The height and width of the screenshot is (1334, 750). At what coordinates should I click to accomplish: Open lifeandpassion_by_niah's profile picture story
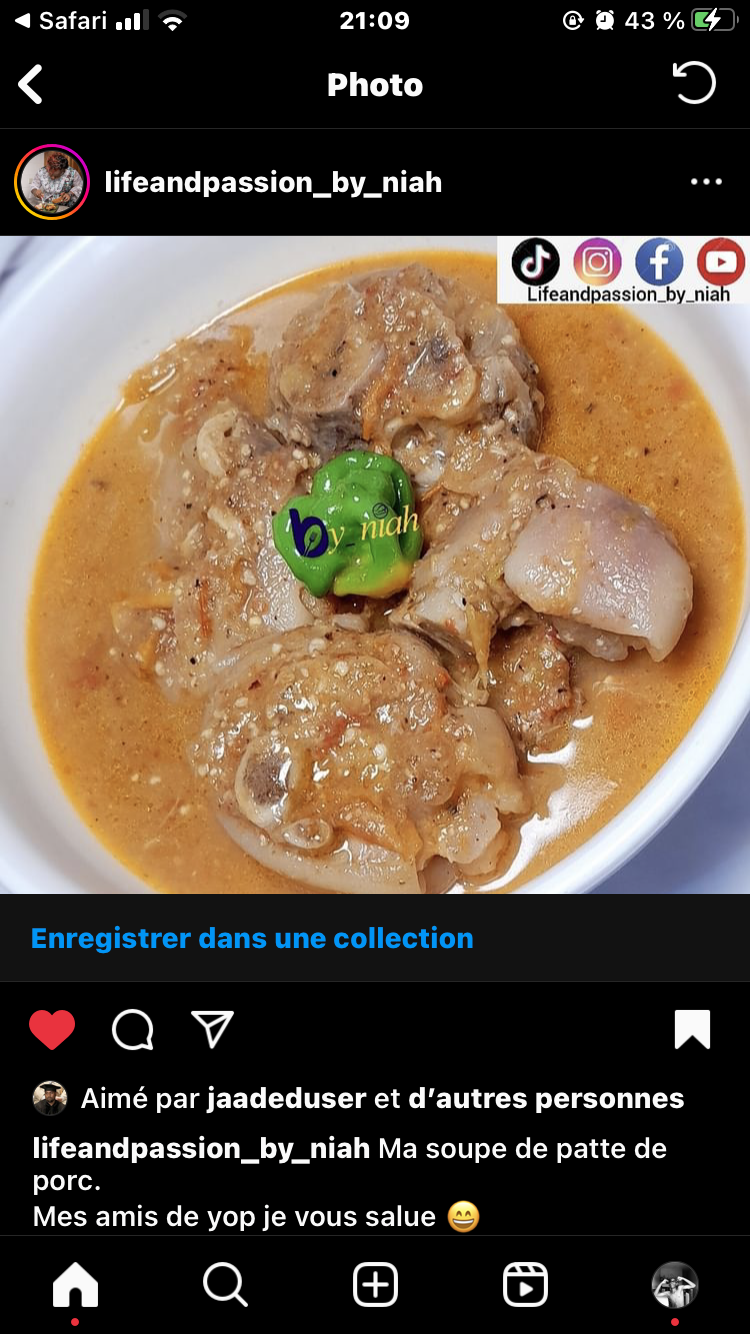click(x=52, y=182)
